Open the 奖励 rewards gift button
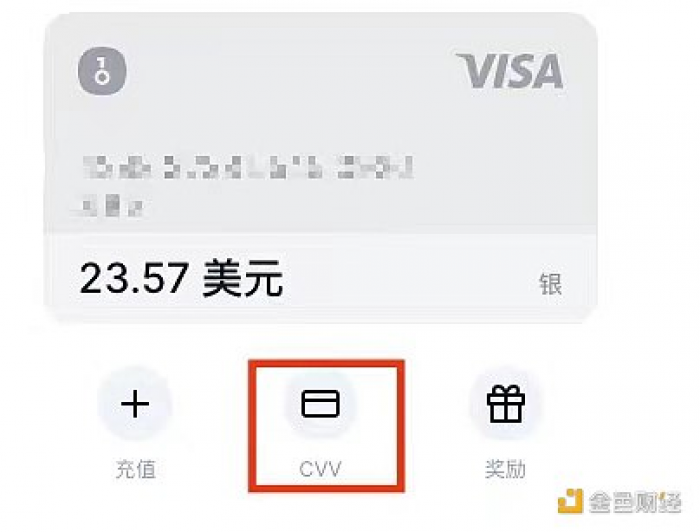The width and height of the screenshot is (700, 532). (506, 405)
